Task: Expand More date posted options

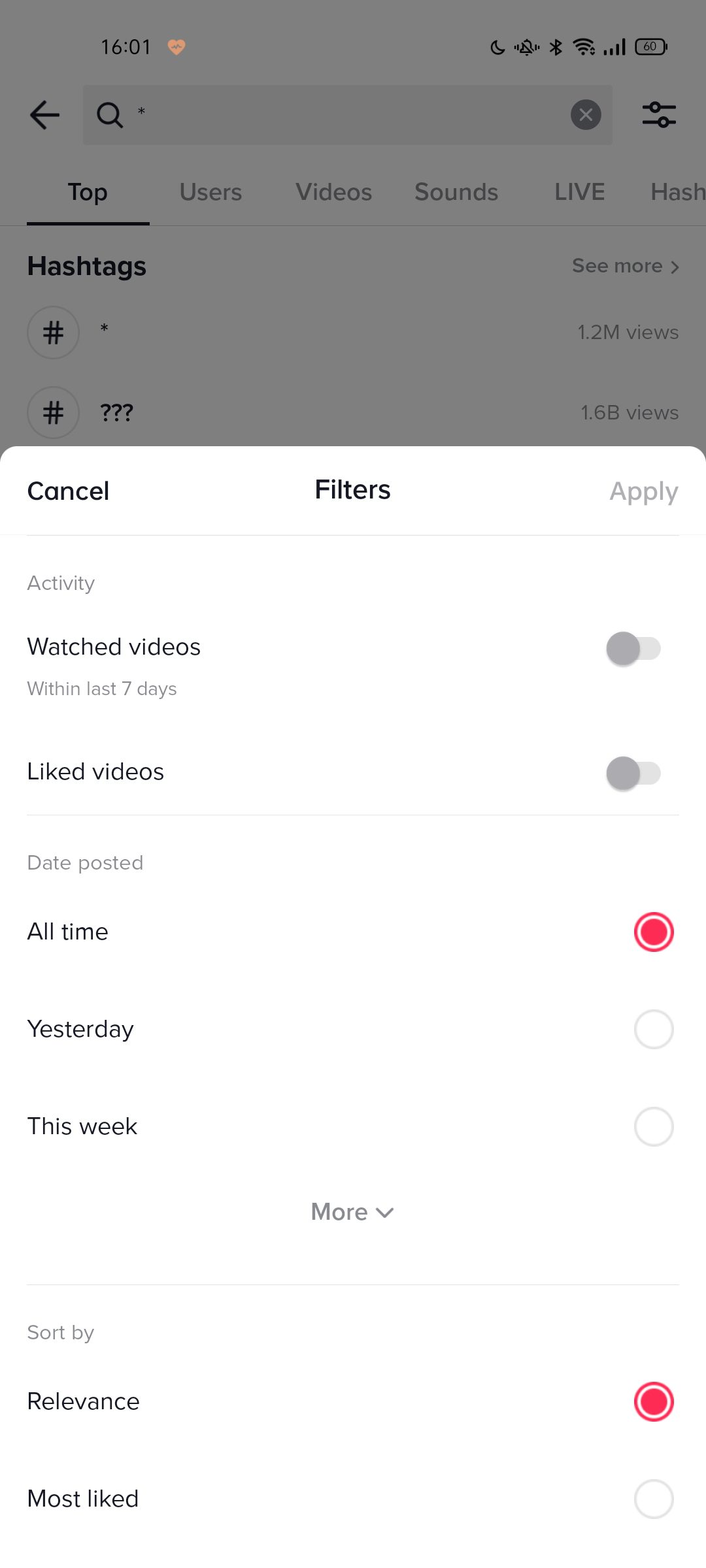Action: coord(352,1212)
